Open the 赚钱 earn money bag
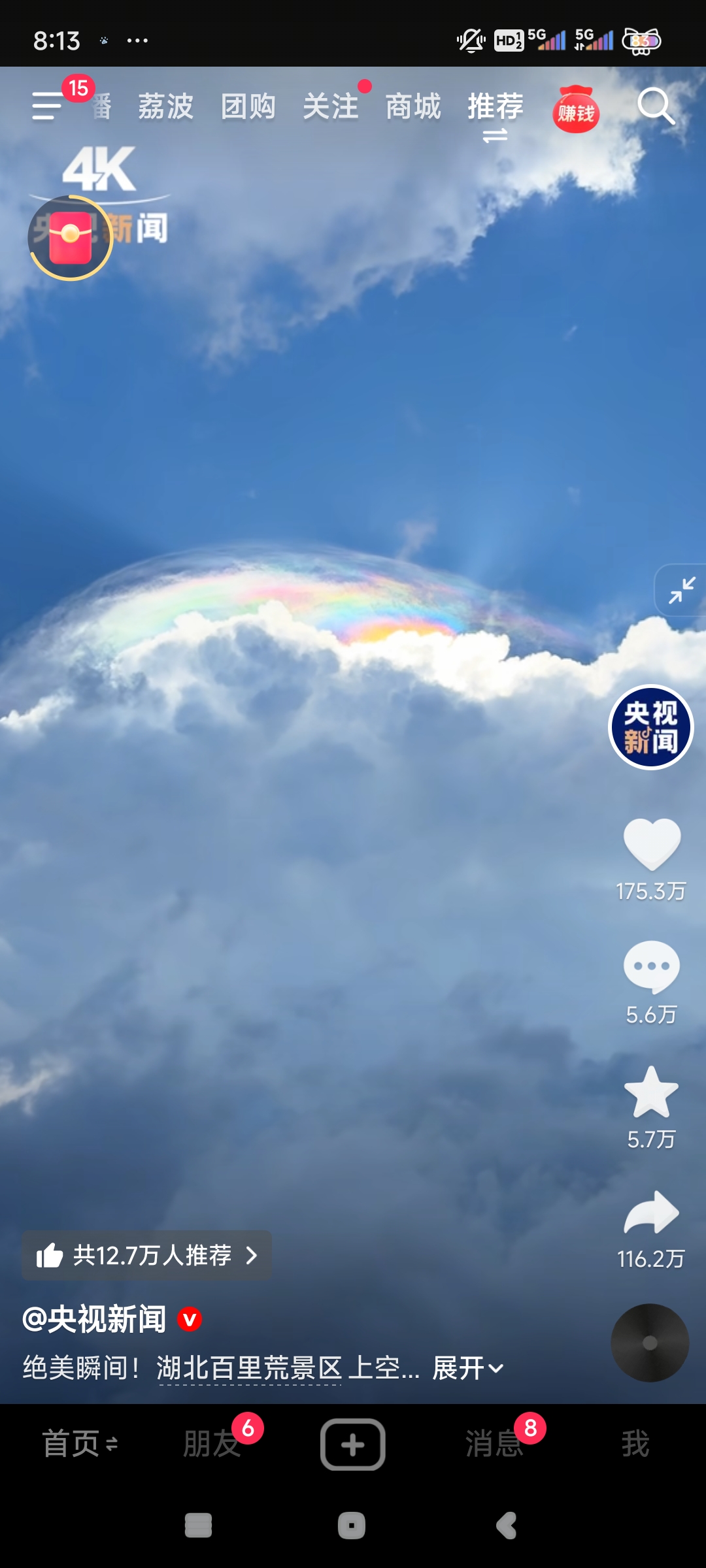 576,110
